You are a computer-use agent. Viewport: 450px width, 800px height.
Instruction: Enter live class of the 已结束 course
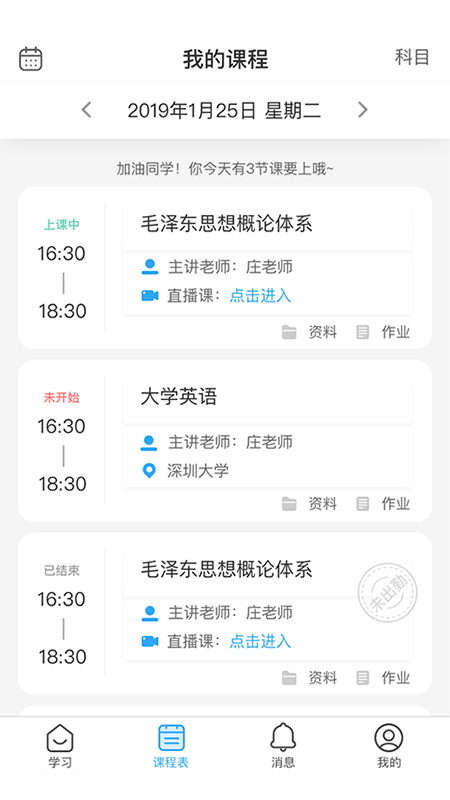(x=260, y=641)
